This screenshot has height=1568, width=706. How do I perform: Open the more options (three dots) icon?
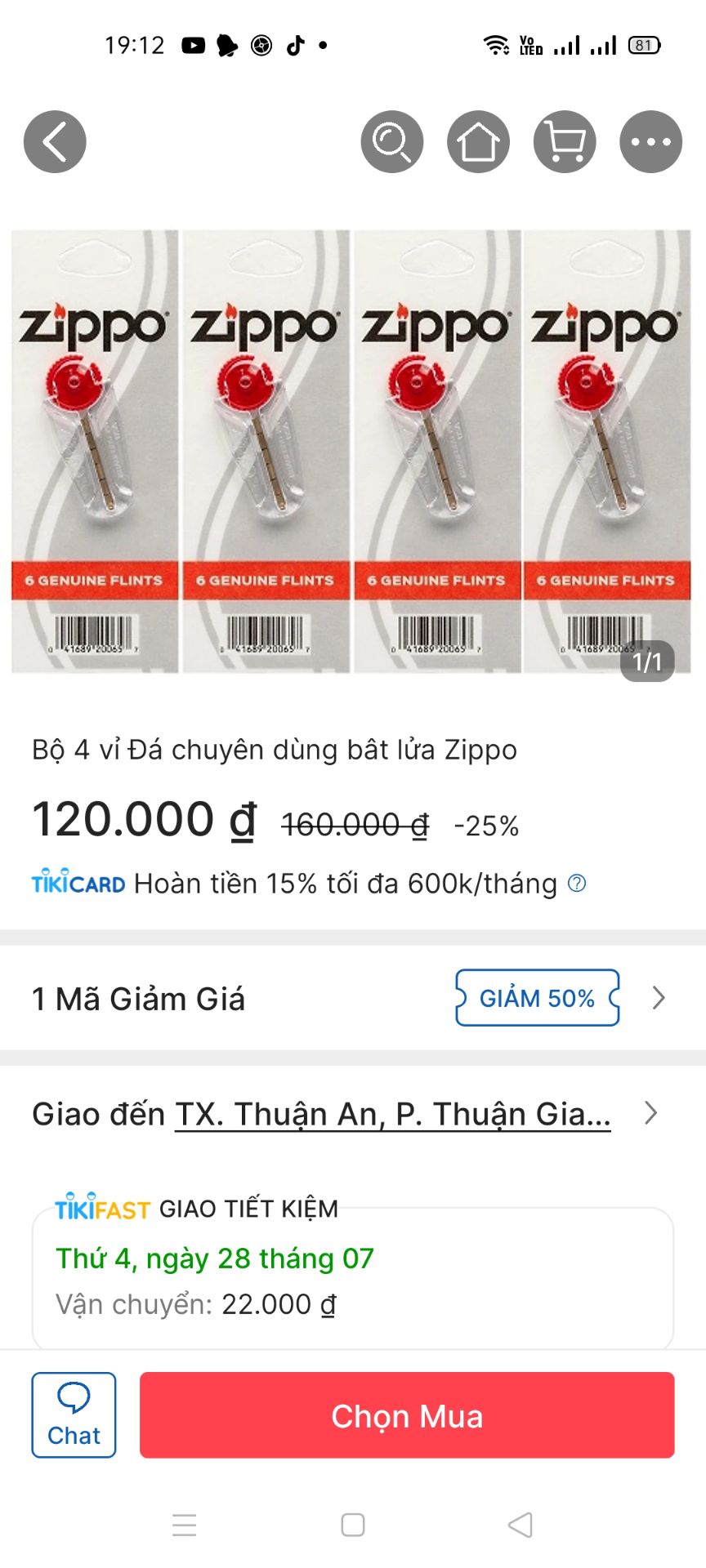point(650,140)
